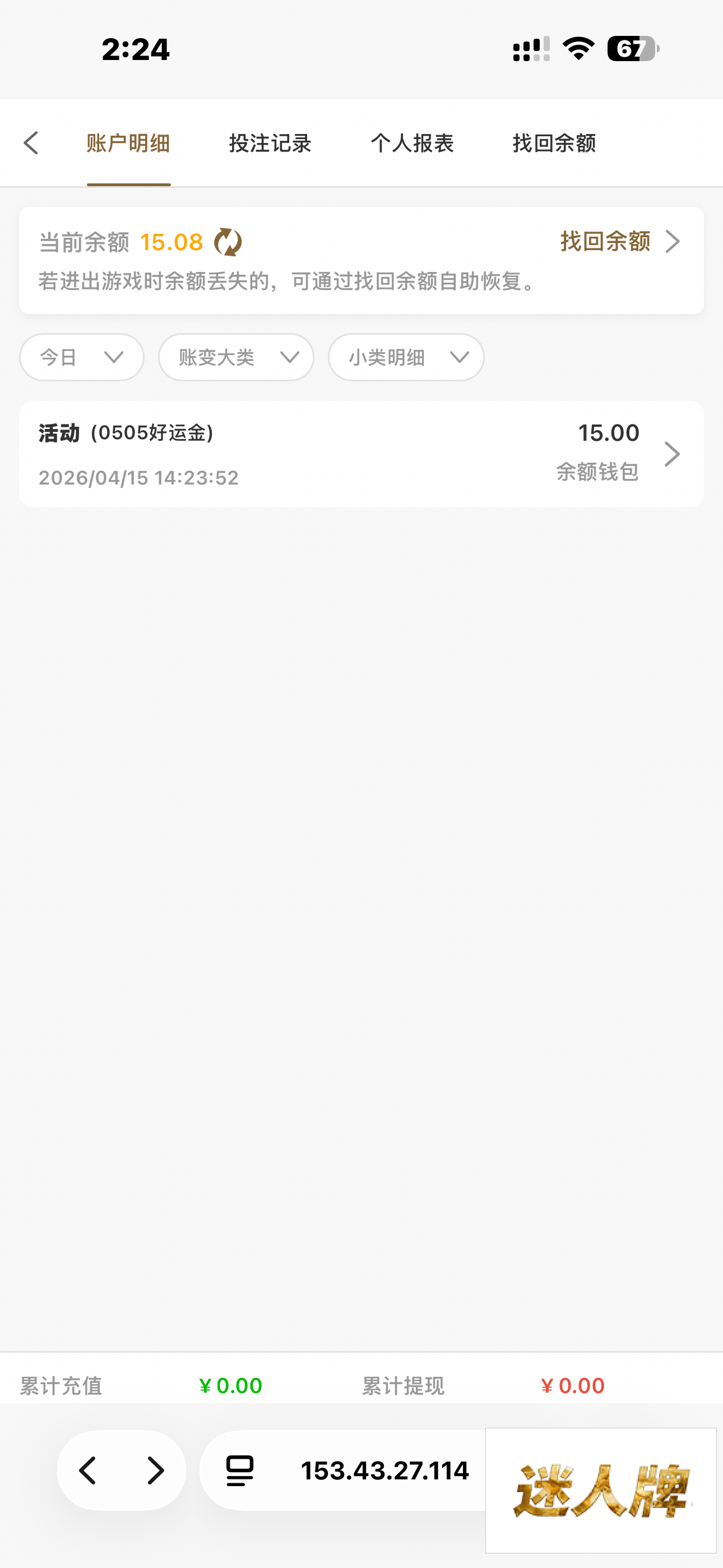Open the 找回余额 top tab
This screenshot has height=1568, width=723.
pyautogui.click(x=554, y=143)
